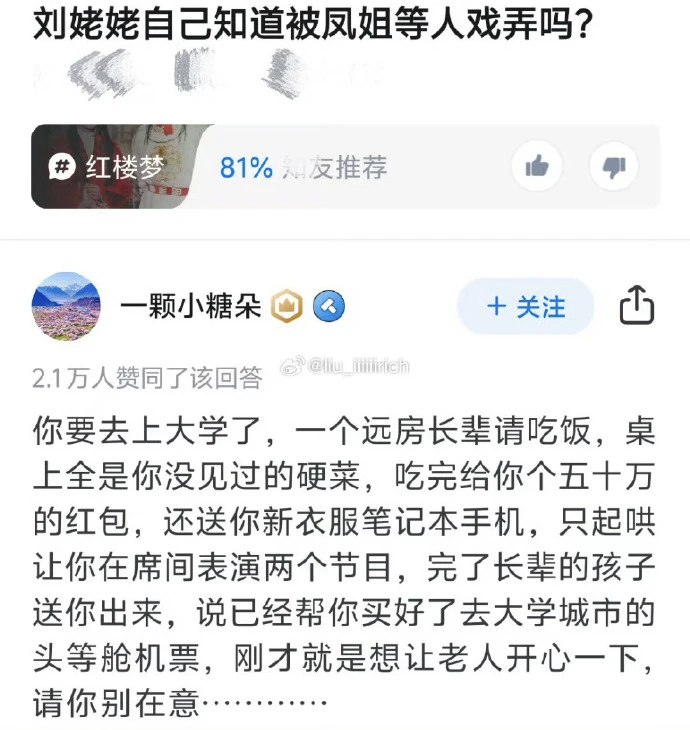Open 一颗小糖朵's profile avatar
The image size is (690, 730).
tap(66, 306)
